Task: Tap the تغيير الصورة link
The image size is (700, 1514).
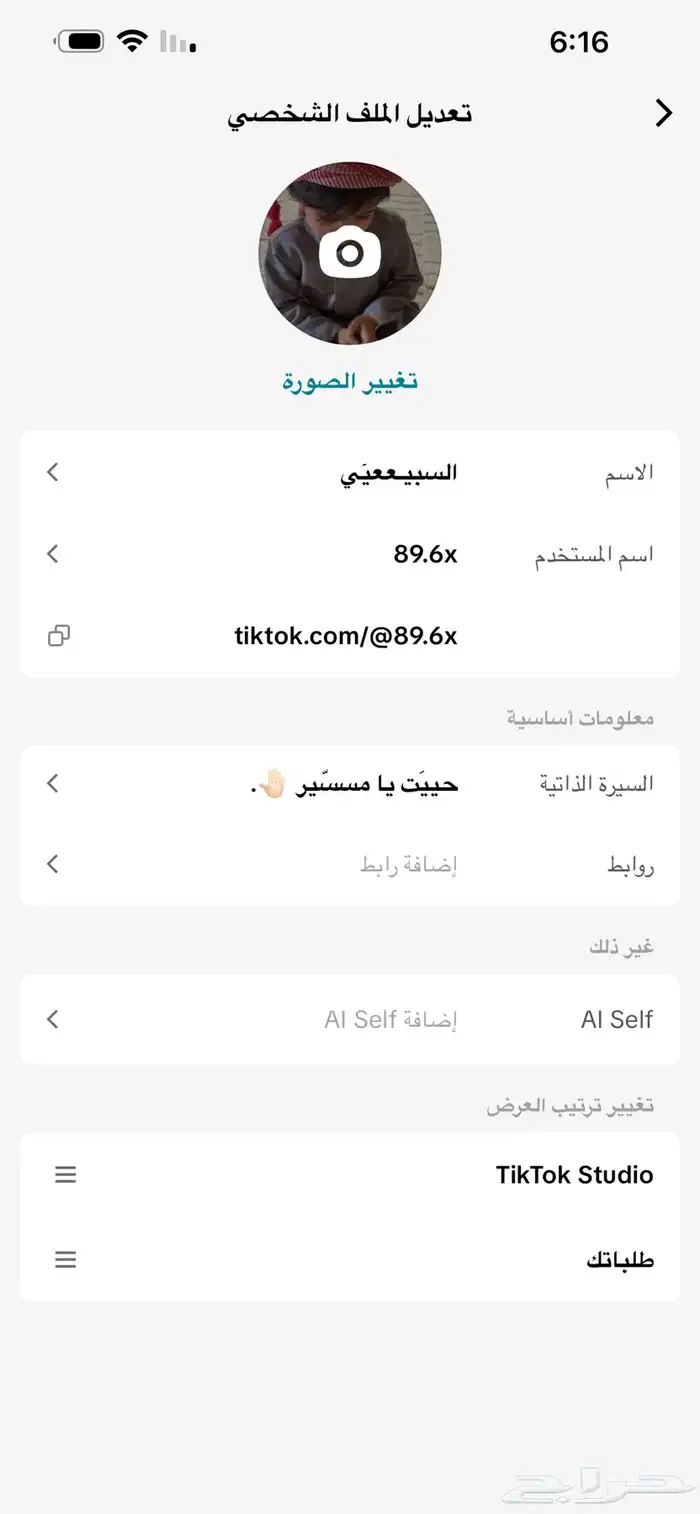Action: (349, 382)
